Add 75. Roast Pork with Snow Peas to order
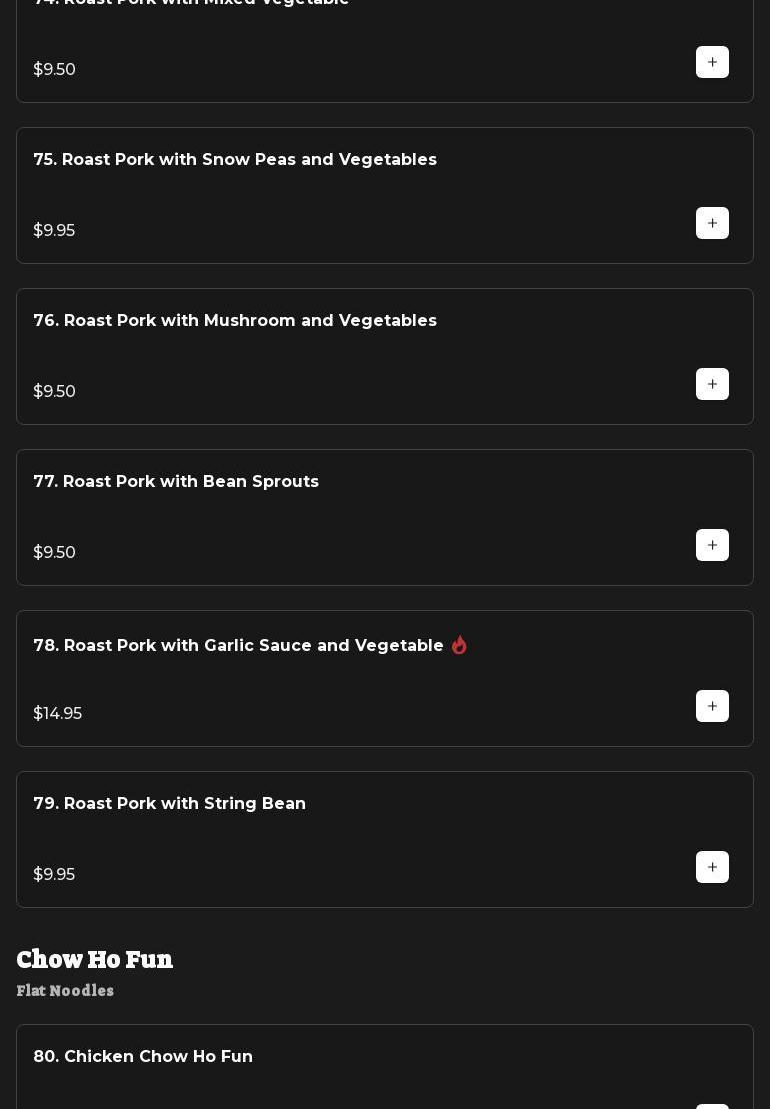Screen dimensions: 770x1109 [712, 223]
